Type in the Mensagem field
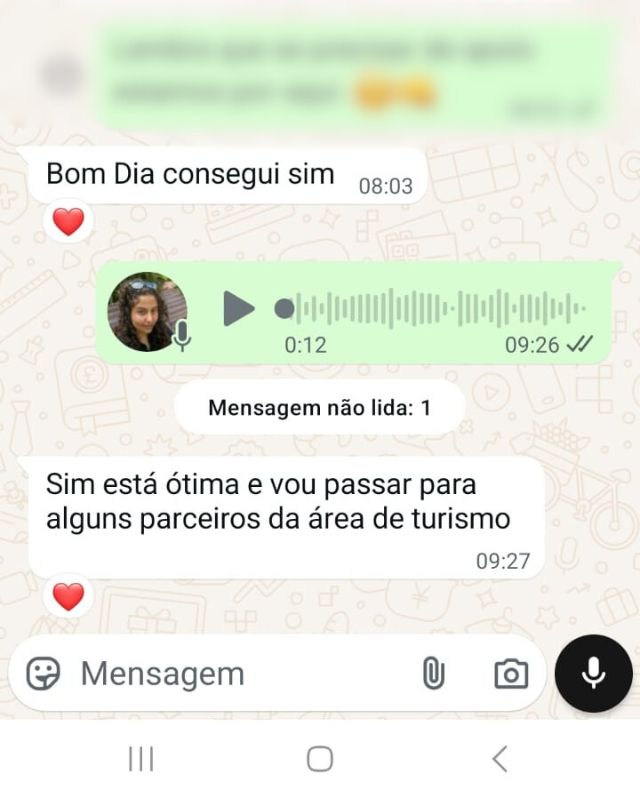This screenshot has width=640, height=800. 230,674
